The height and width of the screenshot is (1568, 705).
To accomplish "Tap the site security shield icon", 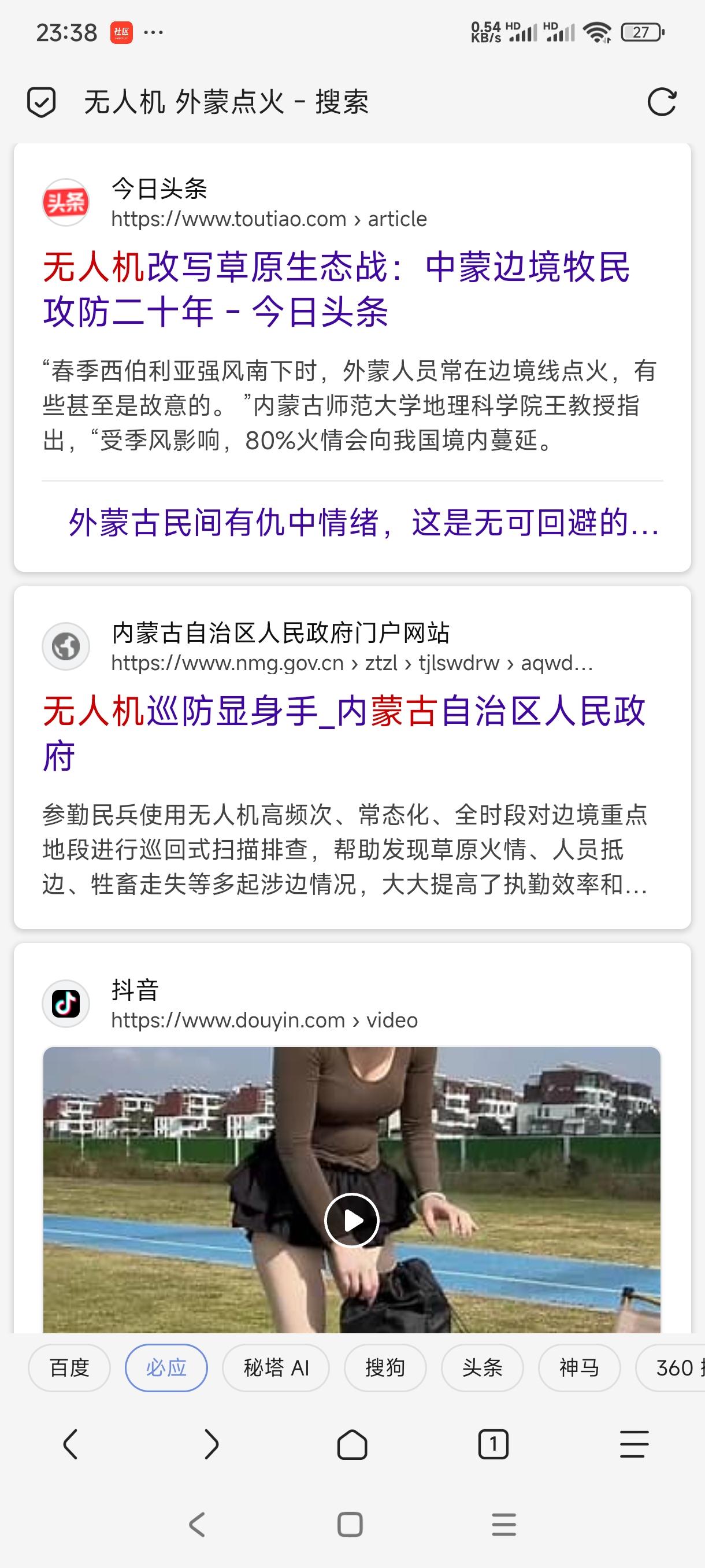I will 42,102.
